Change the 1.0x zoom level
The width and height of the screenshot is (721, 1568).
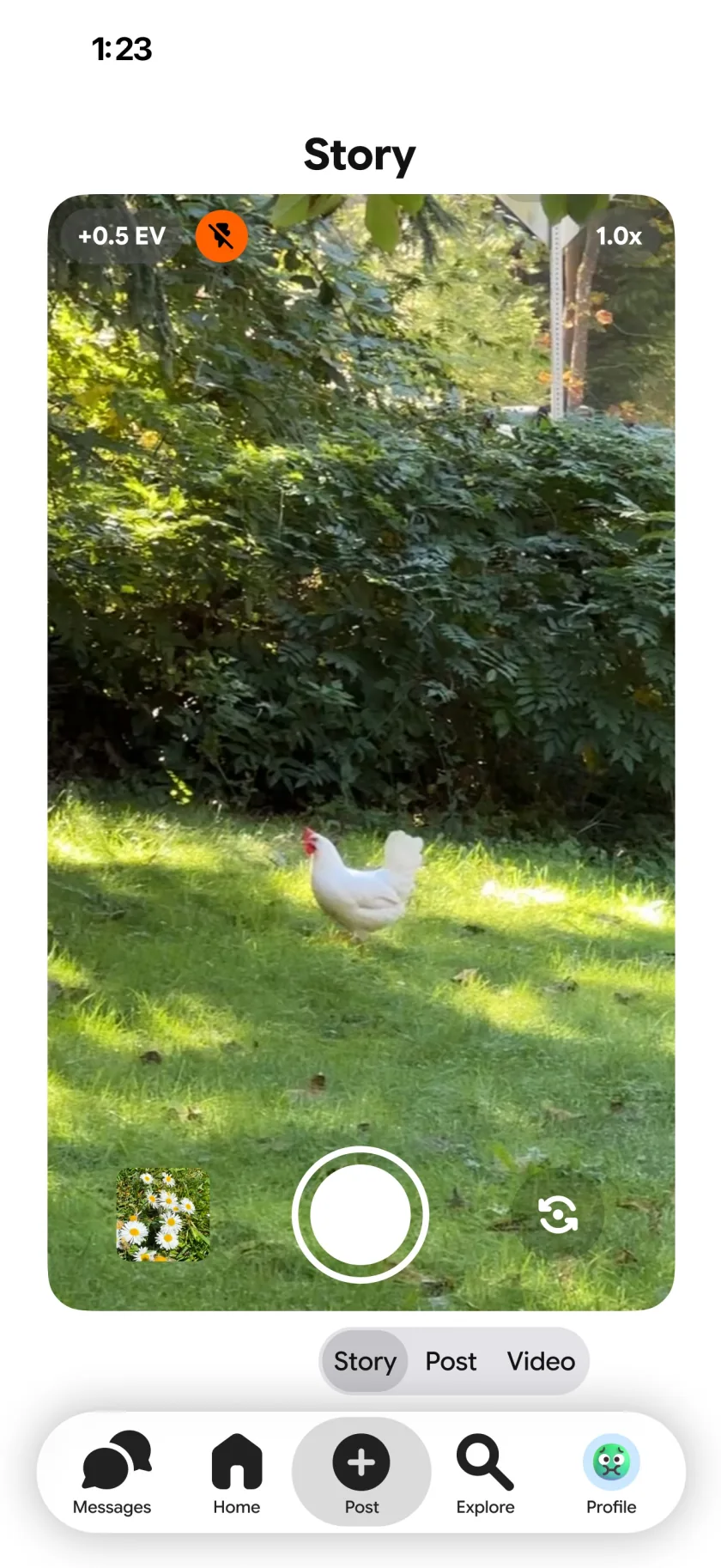click(618, 236)
